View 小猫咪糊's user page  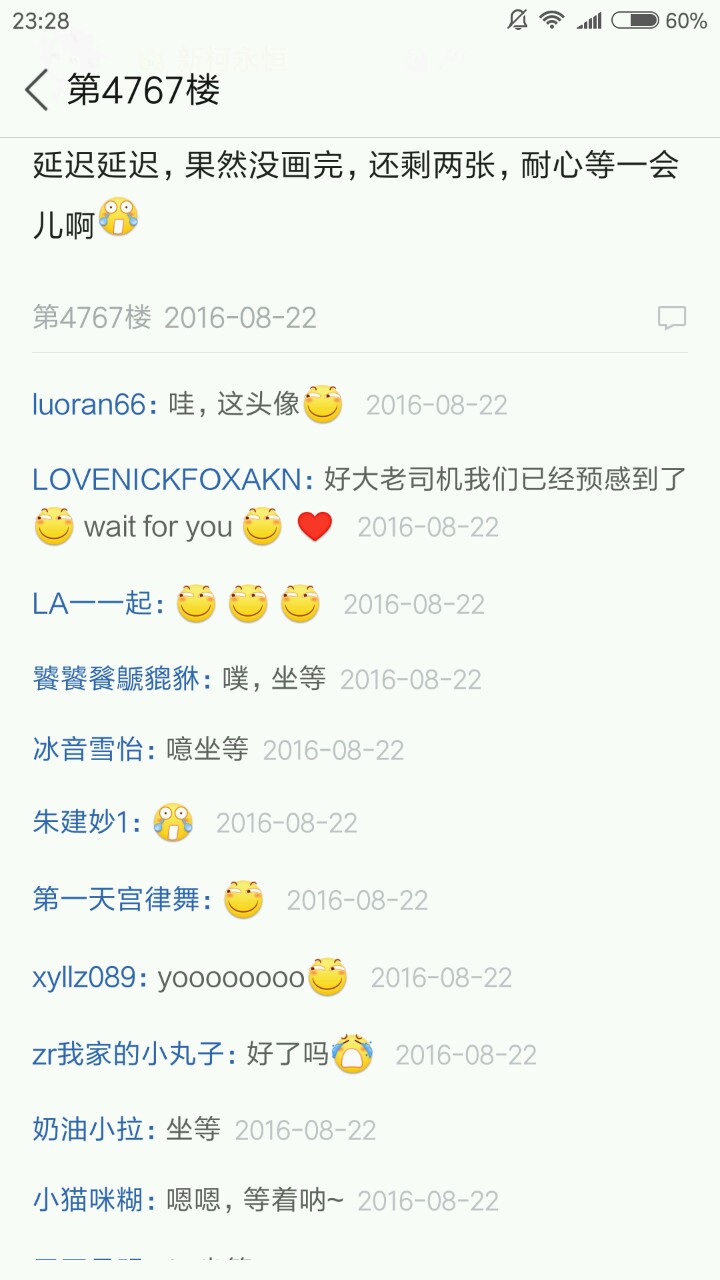pyautogui.click(x=88, y=1200)
